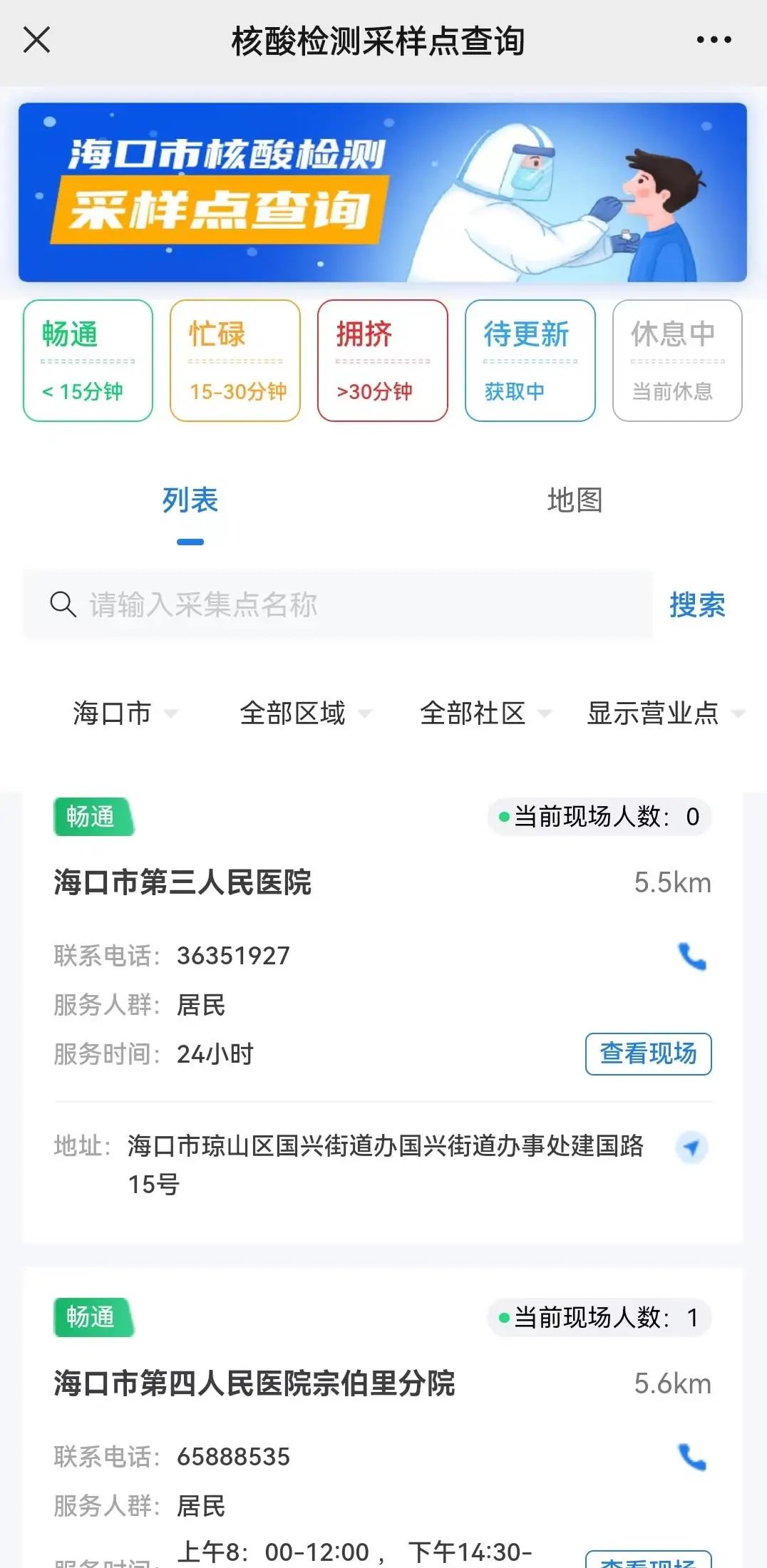
Task: Click the 核酸检测采样点查询 banner image
Action: pyautogui.click(x=383, y=192)
